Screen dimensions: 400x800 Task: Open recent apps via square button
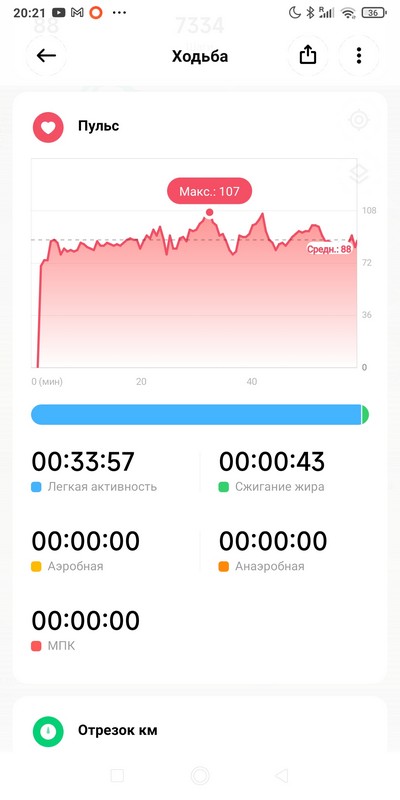pos(117,776)
